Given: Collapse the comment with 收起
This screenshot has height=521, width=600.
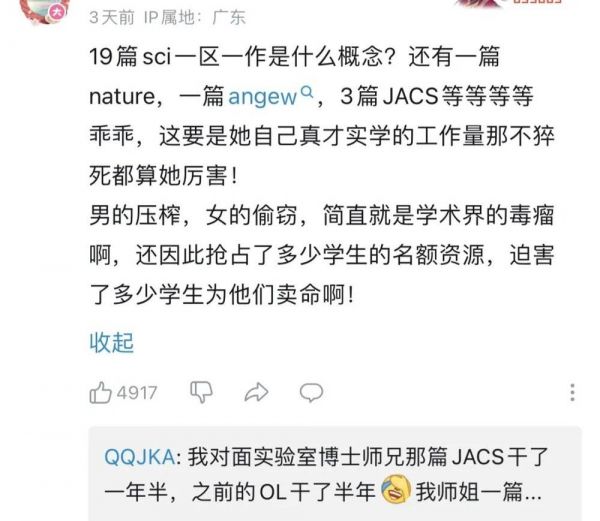Looking at the screenshot, I should coord(111,343).
